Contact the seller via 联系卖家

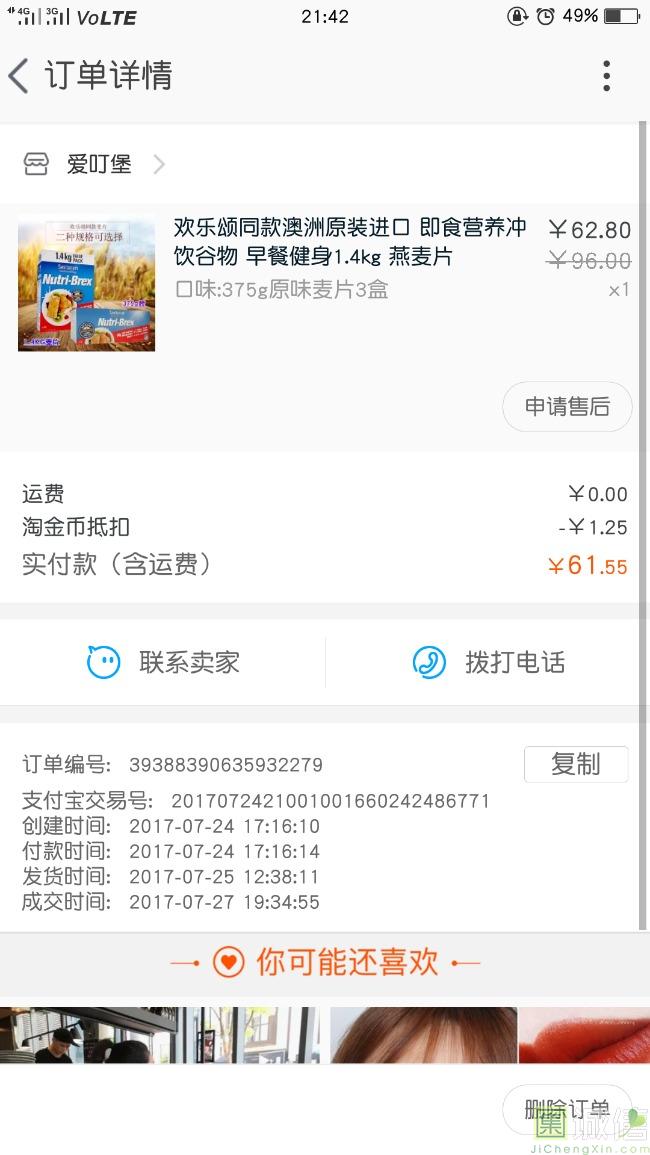164,662
